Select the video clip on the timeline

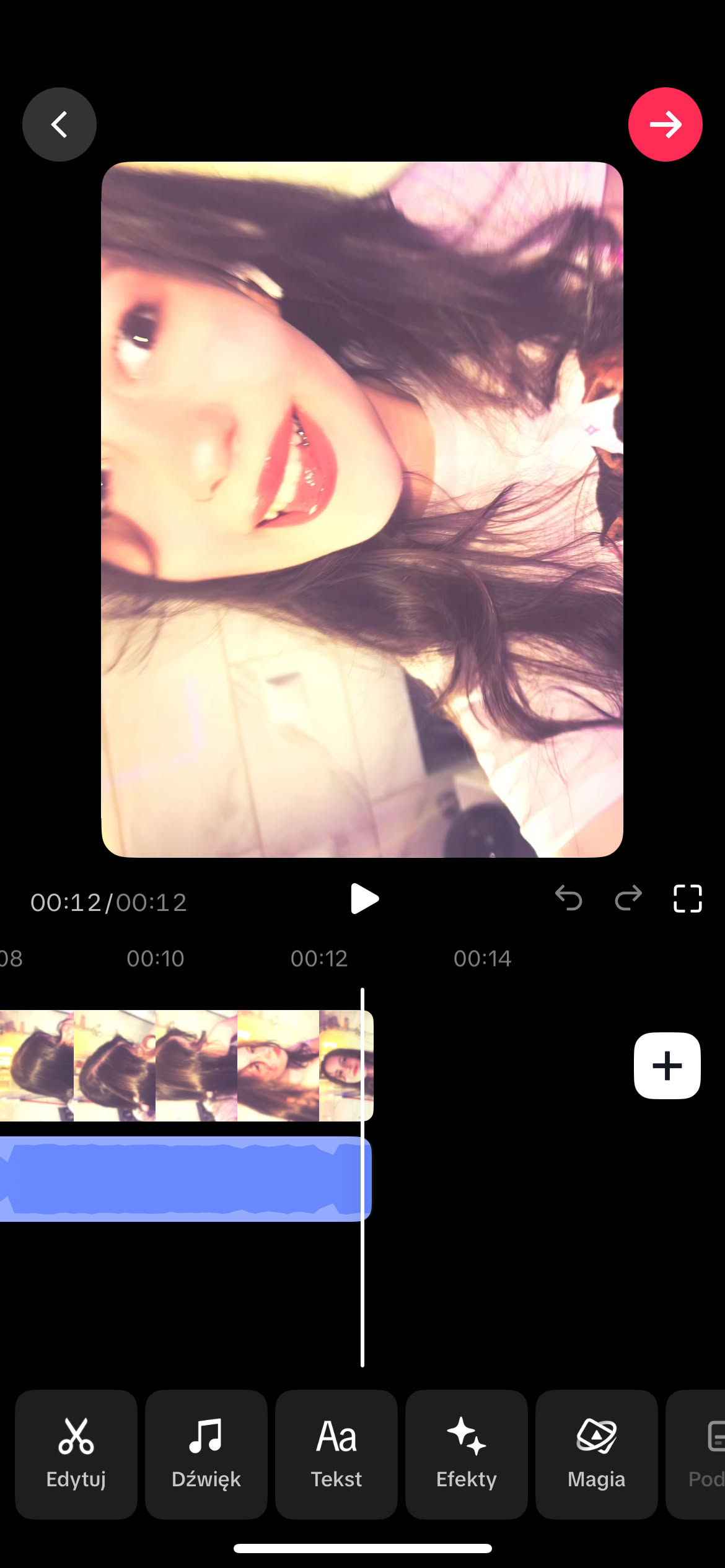[186, 1066]
